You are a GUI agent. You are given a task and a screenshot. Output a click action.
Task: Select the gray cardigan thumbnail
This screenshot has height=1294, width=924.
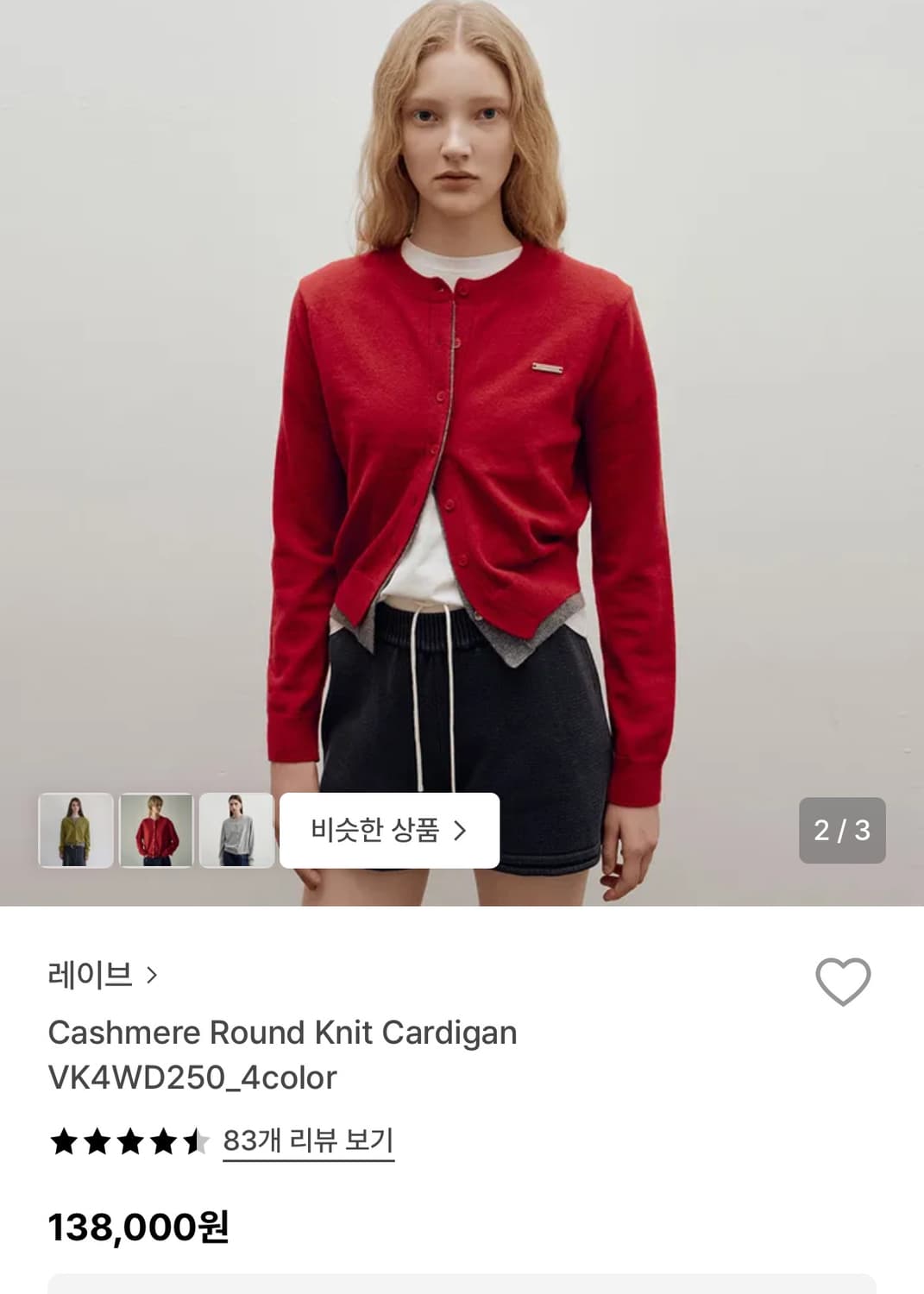236,829
